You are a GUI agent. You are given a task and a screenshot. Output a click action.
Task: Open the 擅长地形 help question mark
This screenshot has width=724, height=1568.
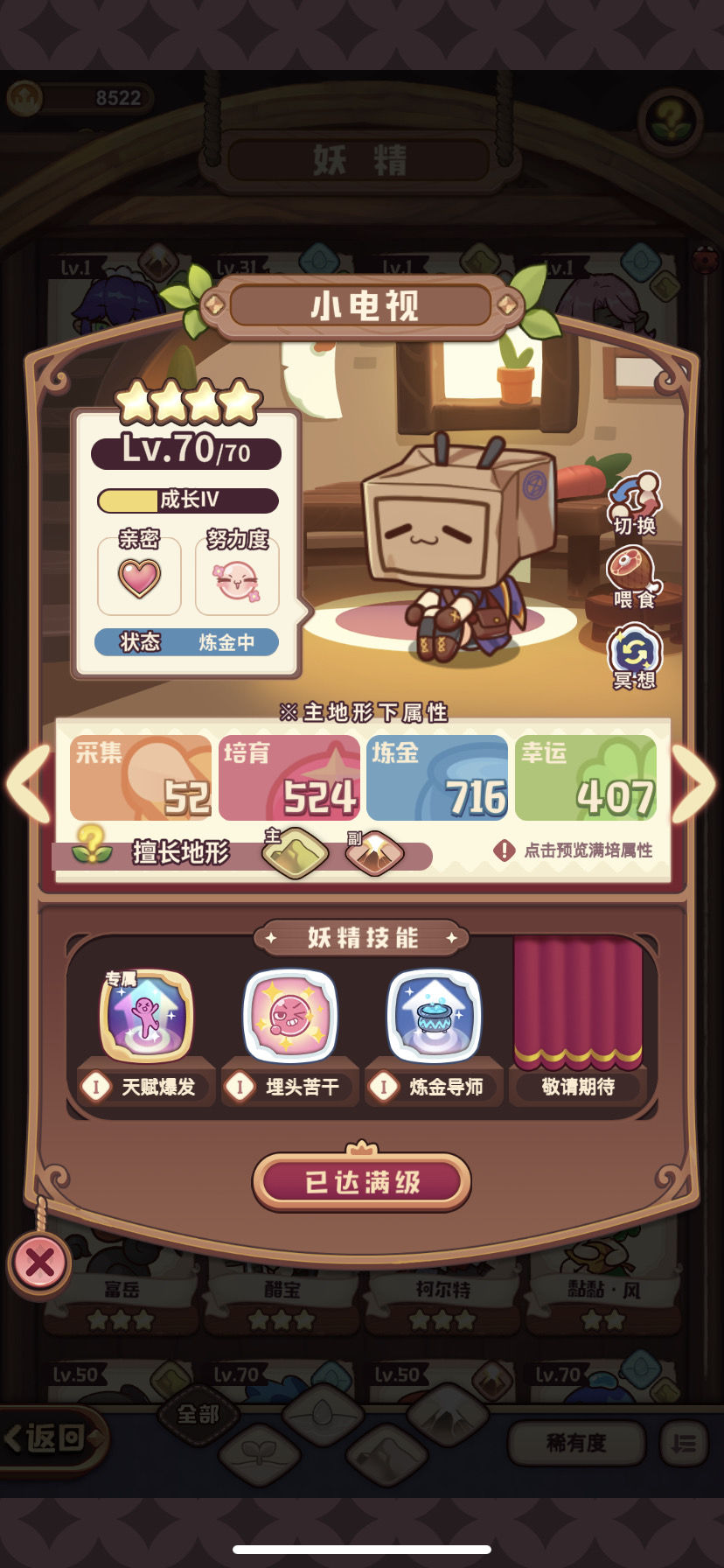[91, 843]
